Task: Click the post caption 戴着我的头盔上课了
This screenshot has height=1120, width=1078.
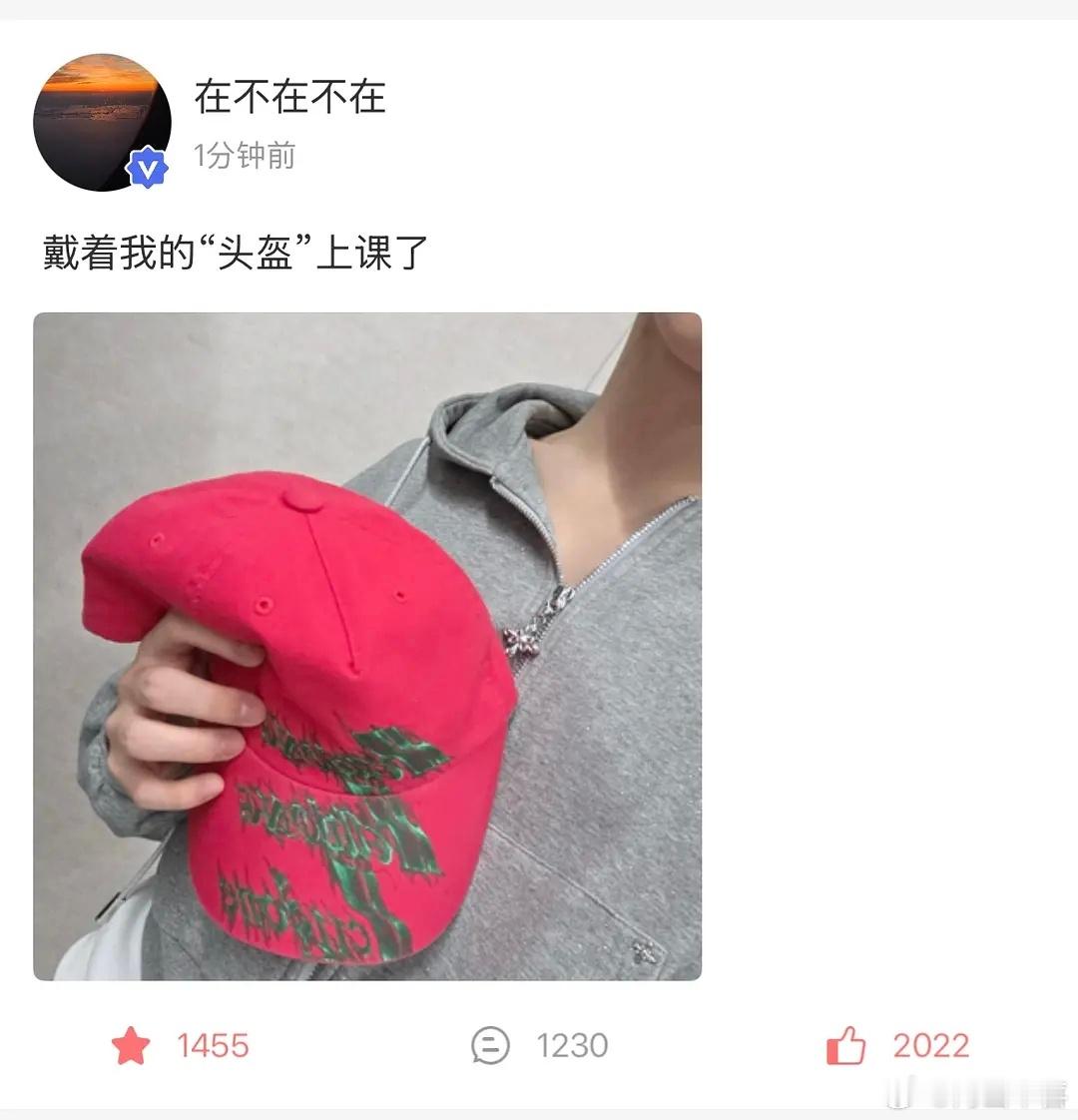Action: pos(236,253)
